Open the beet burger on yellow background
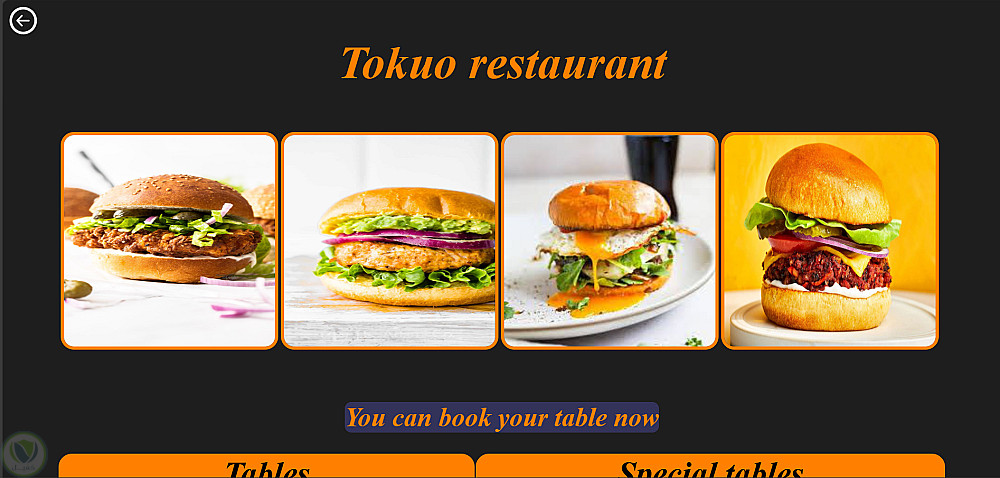The width and height of the screenshot is (1000, 478). [829, 241]
